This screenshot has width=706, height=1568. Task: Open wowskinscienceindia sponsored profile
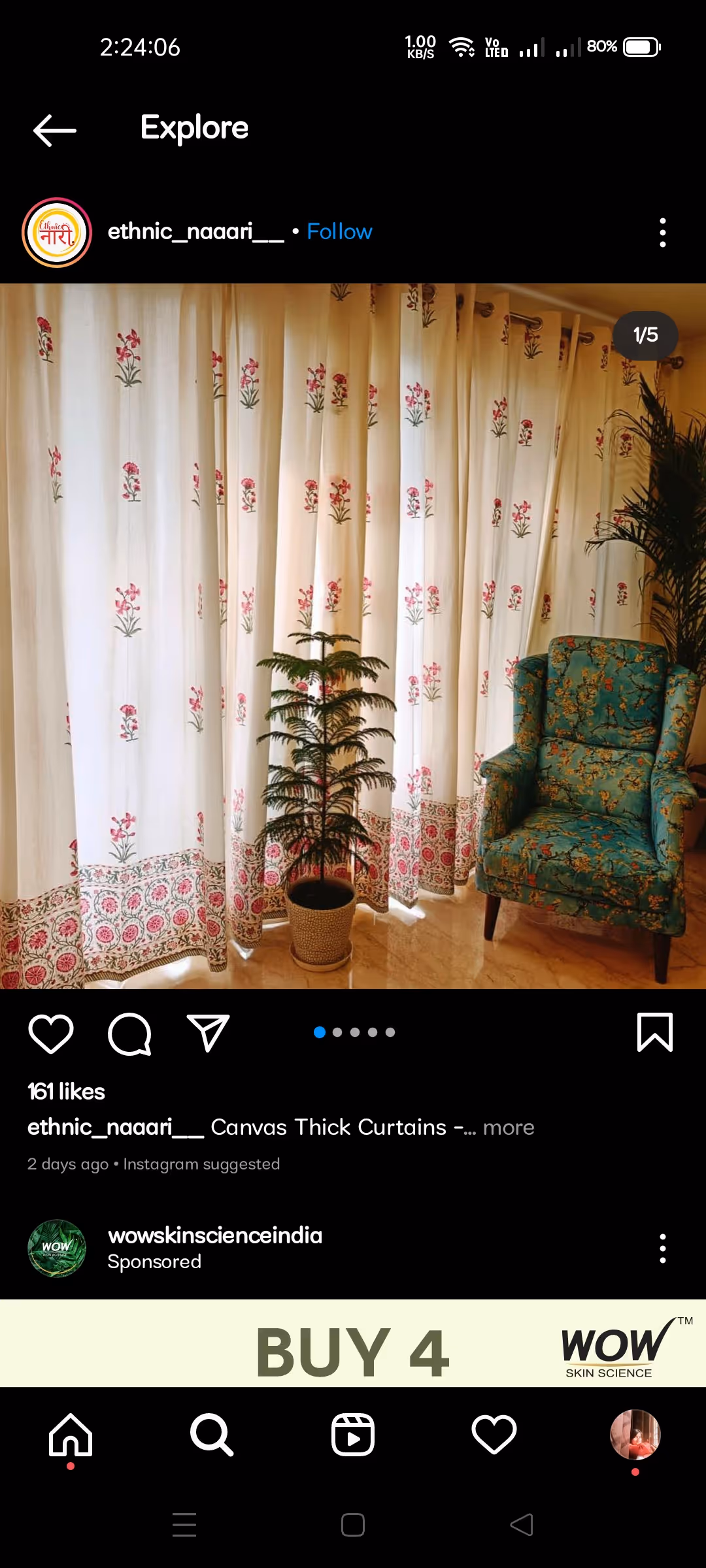214,1236
